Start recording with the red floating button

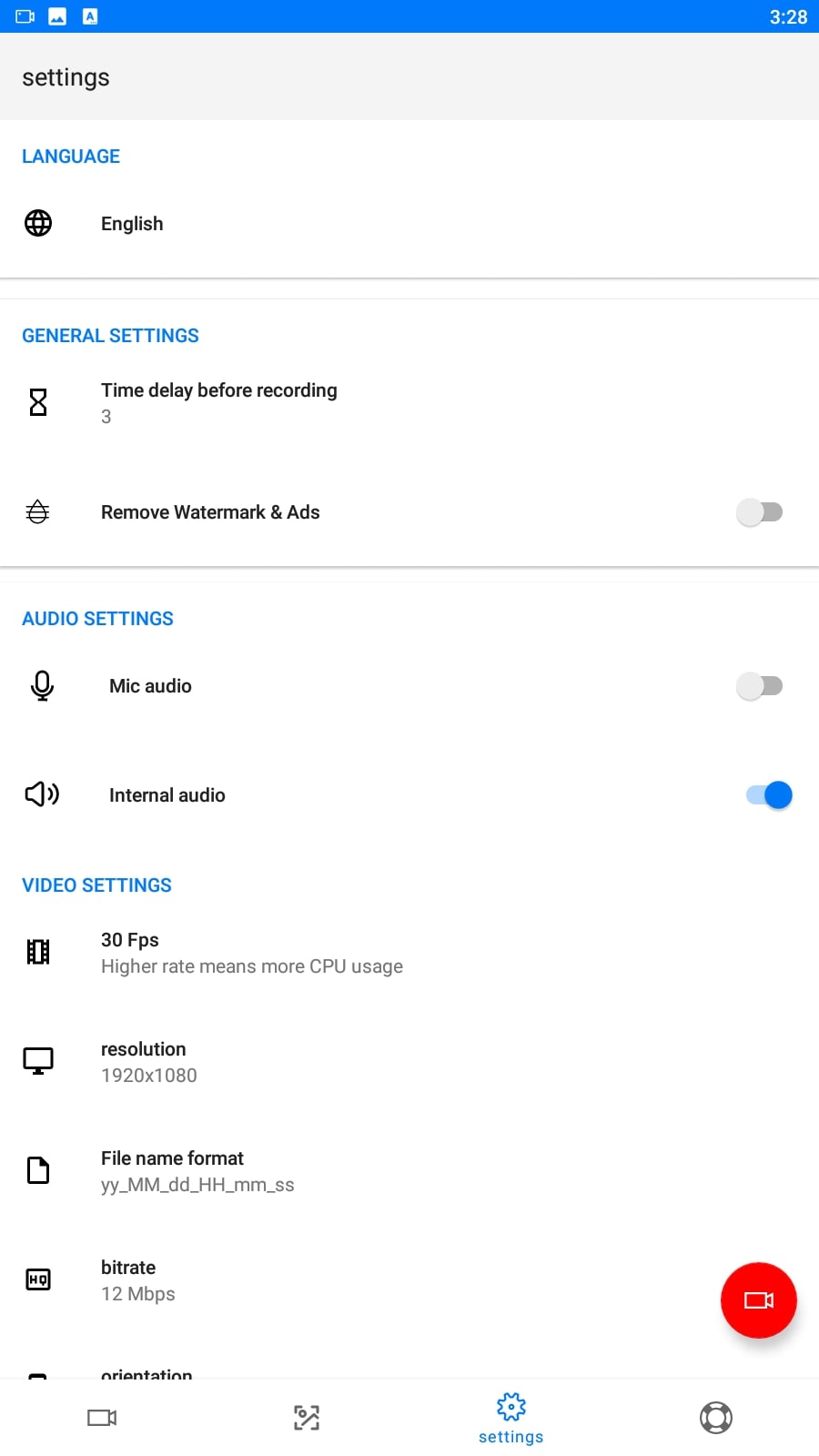tap(759, 1300)
